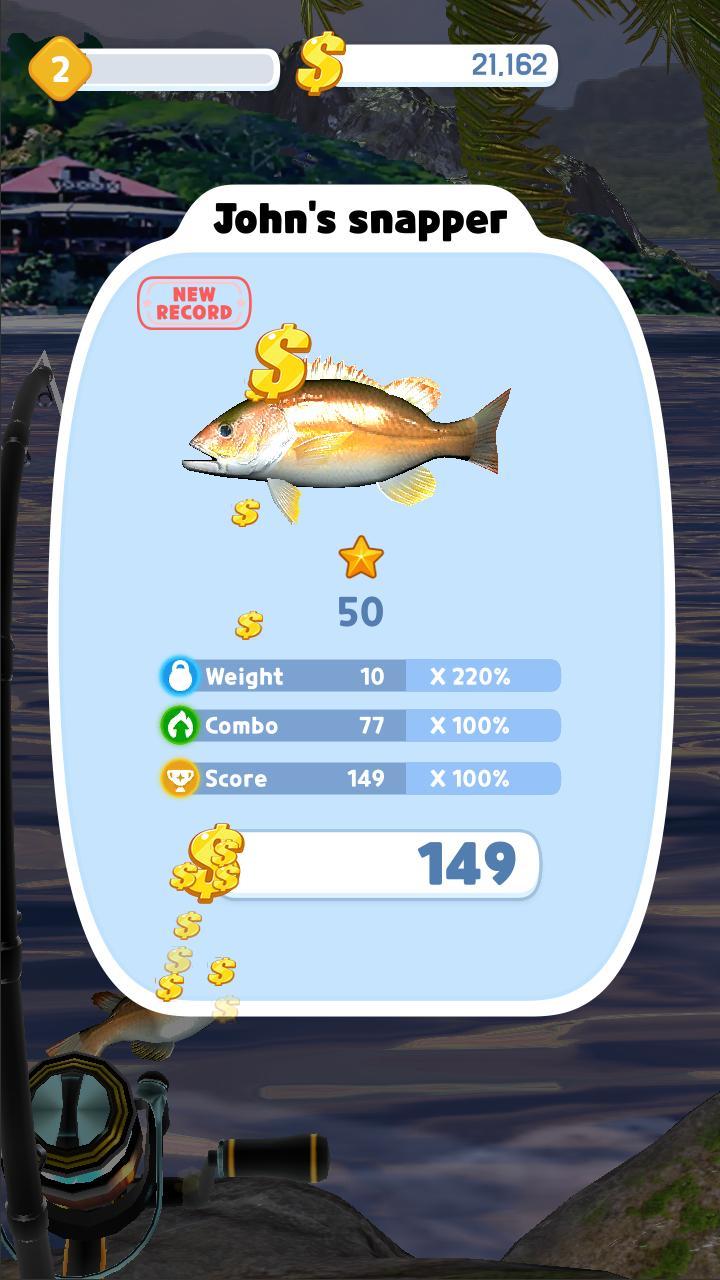This screenshot has height=1280, width=720.
Task: Tap the X 220% weight multiplier
Action: [483, 676]
